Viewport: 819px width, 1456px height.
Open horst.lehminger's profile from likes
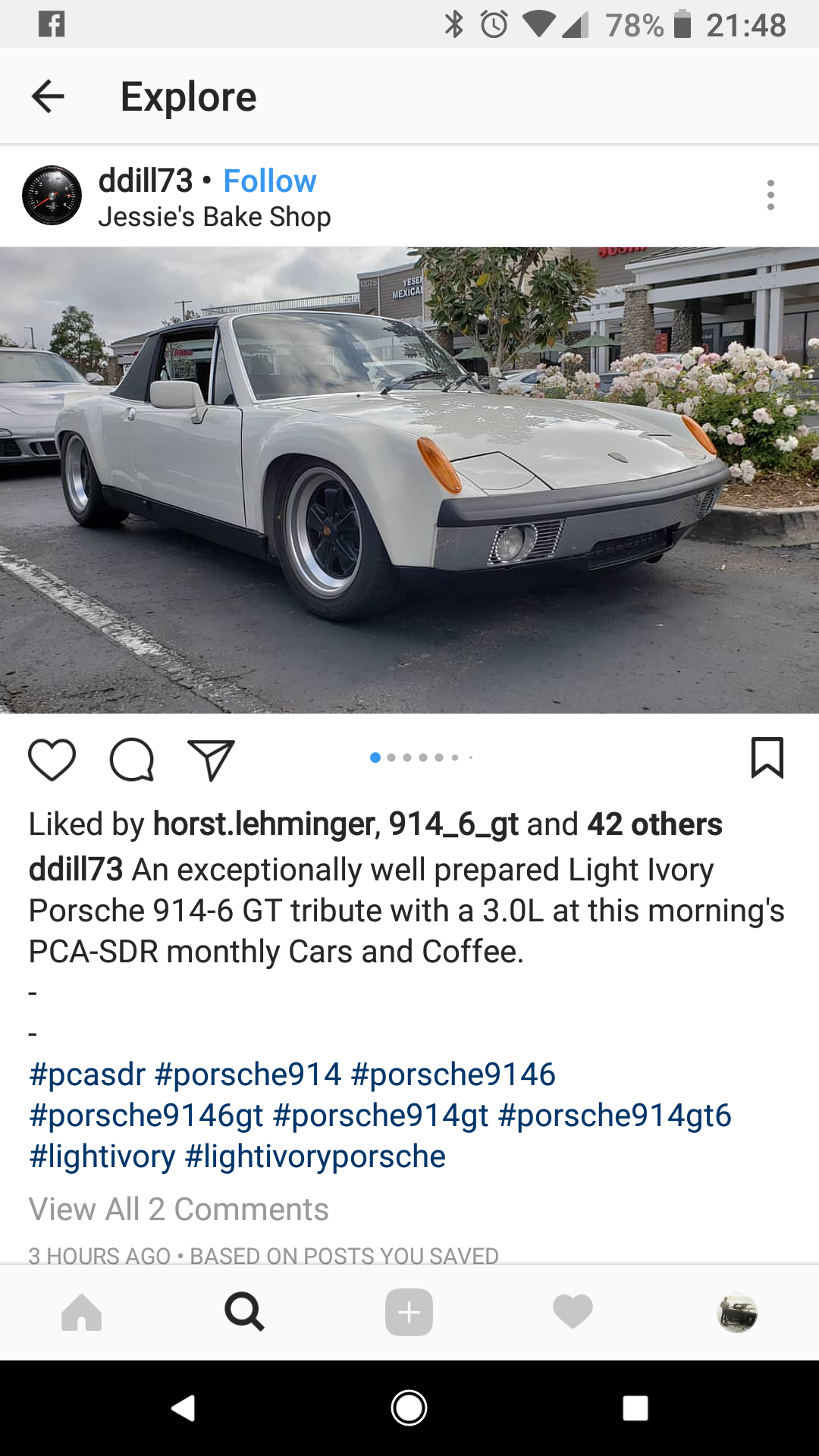pyautogui.click(x=264, y=824)
